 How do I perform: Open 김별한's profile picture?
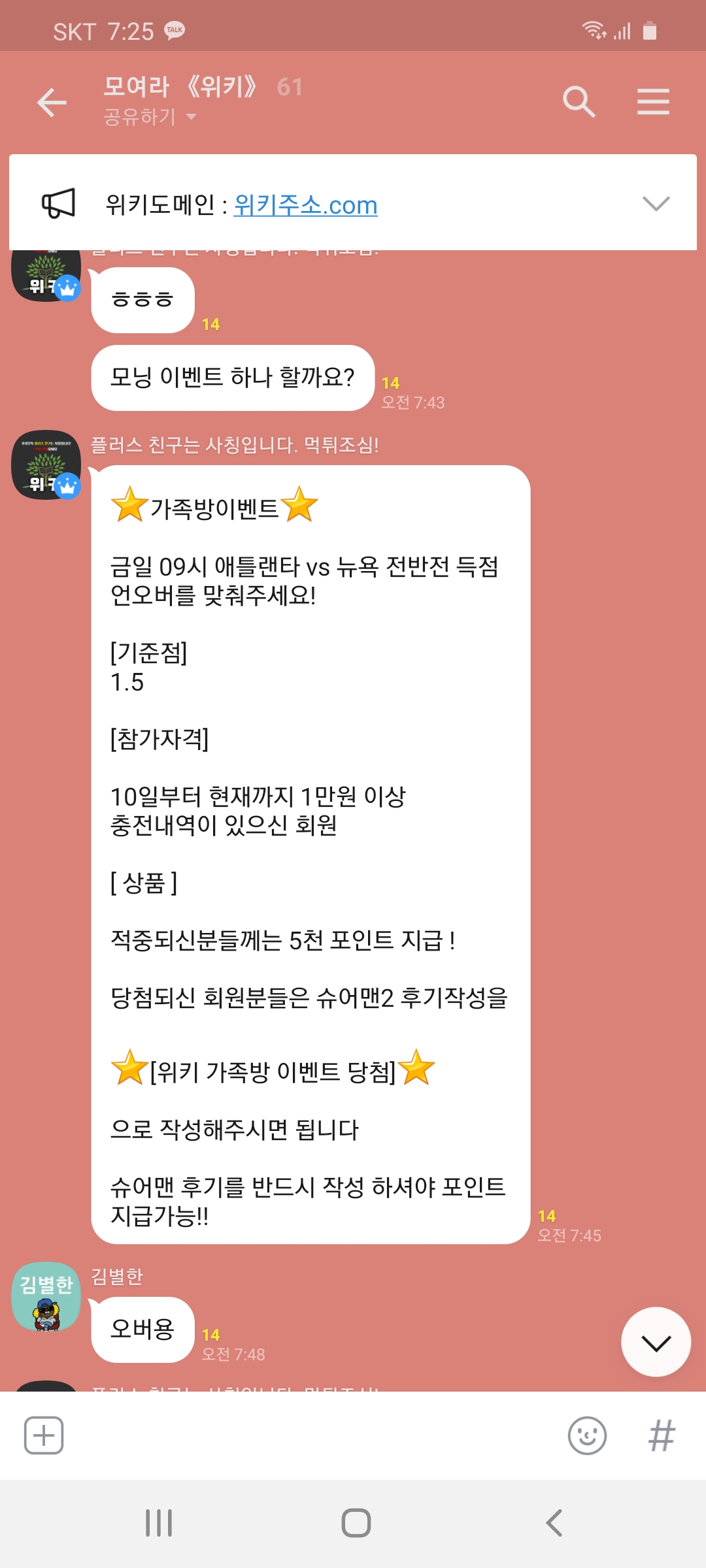tap(46, 1297)
